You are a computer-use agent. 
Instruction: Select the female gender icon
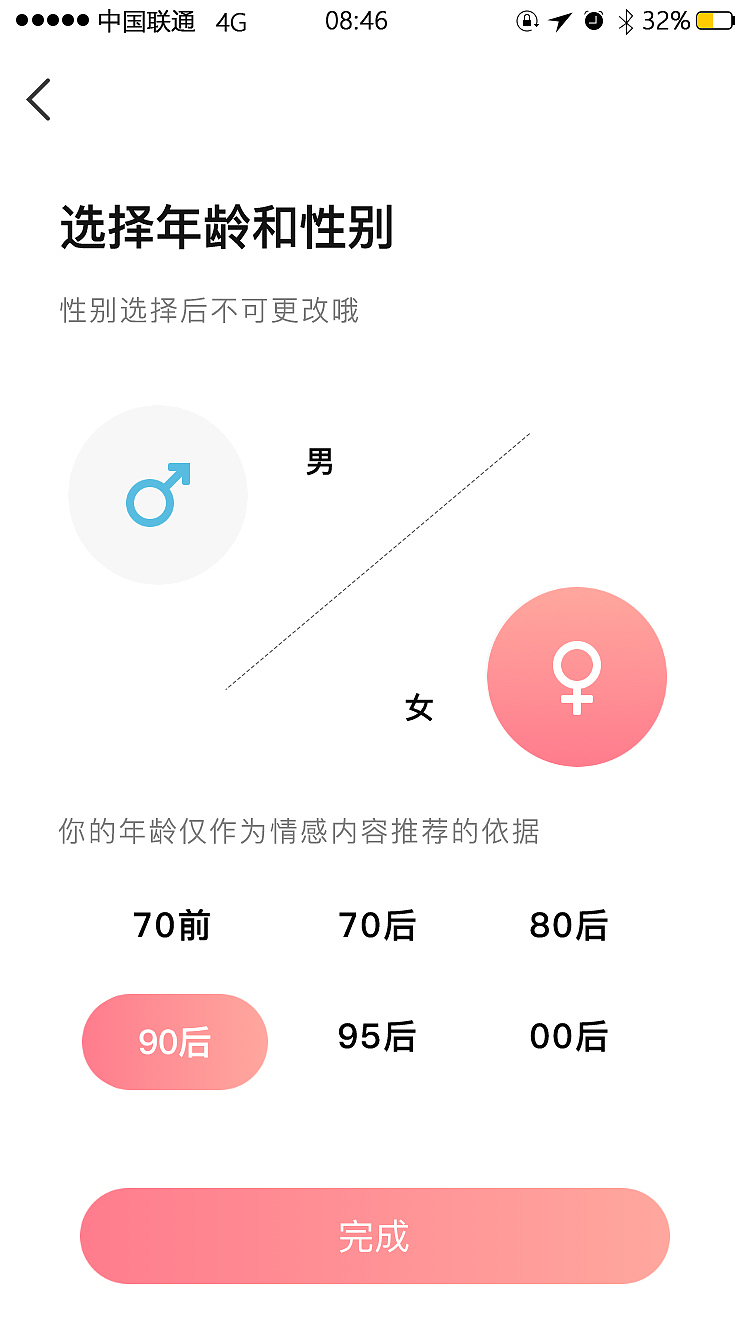coord(576,676)
